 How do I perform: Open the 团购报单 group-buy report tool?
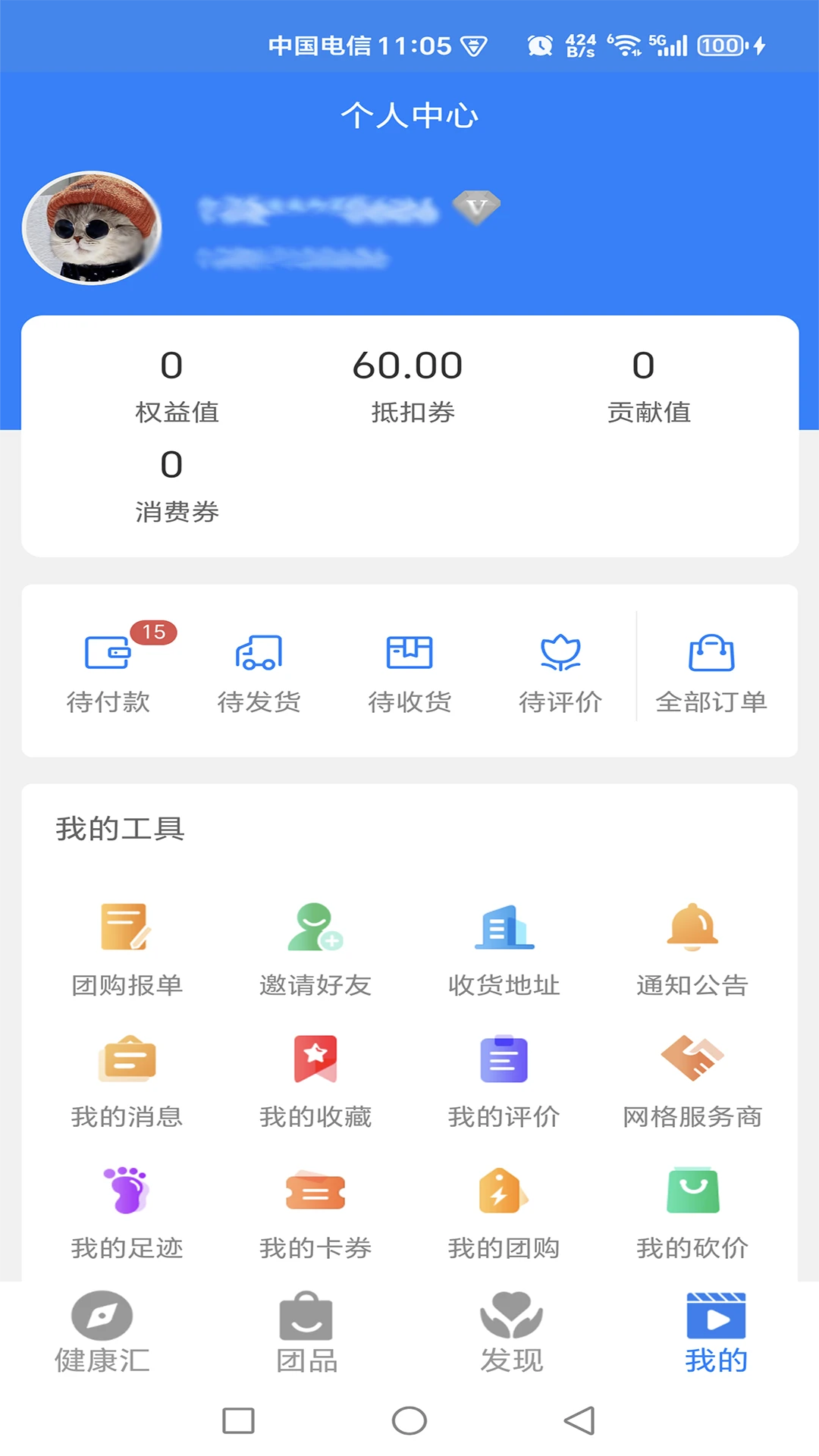pyautogui.click(x=126, y=948)
